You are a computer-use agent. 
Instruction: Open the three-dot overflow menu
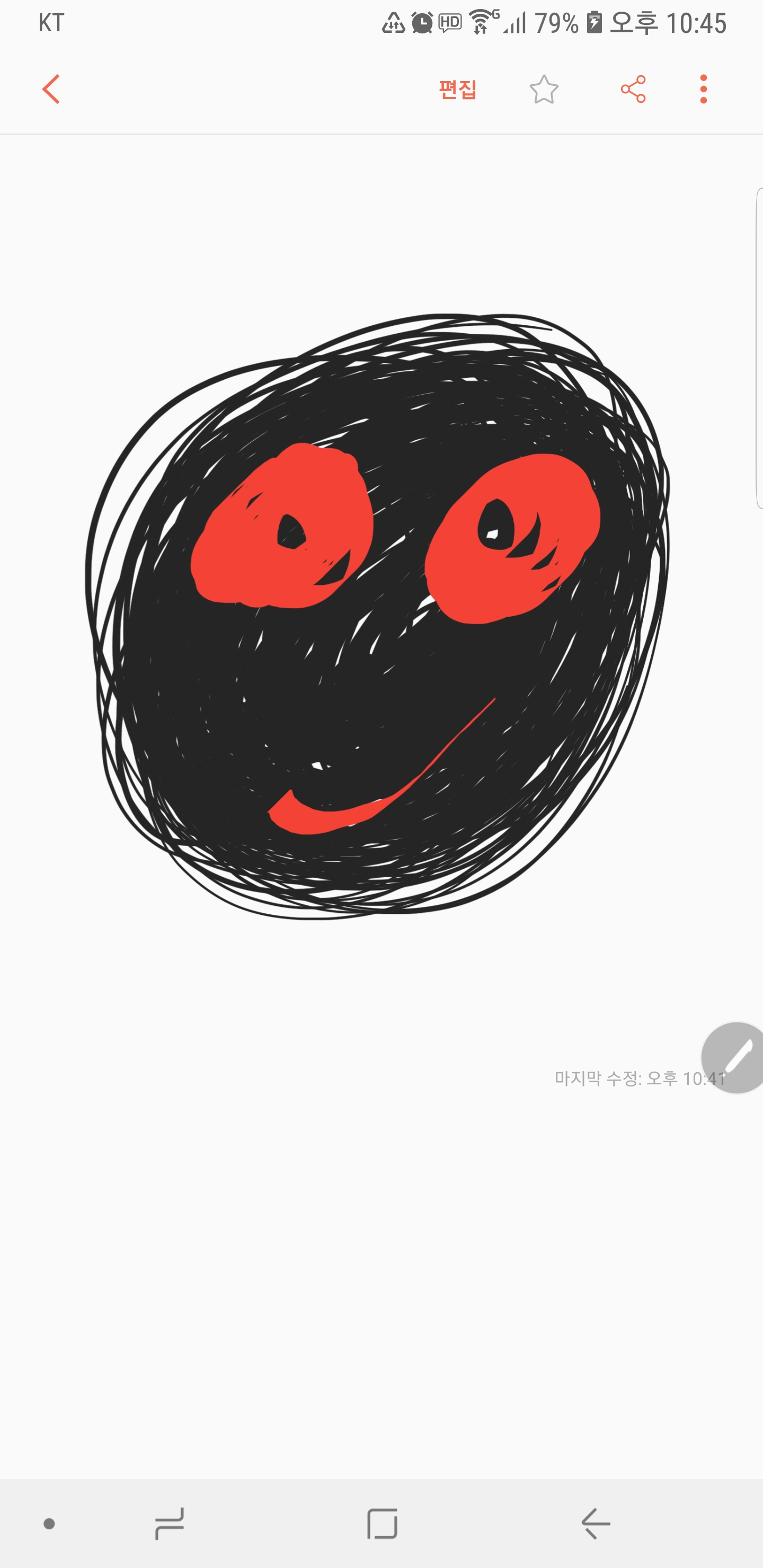[x=703, y=90]
